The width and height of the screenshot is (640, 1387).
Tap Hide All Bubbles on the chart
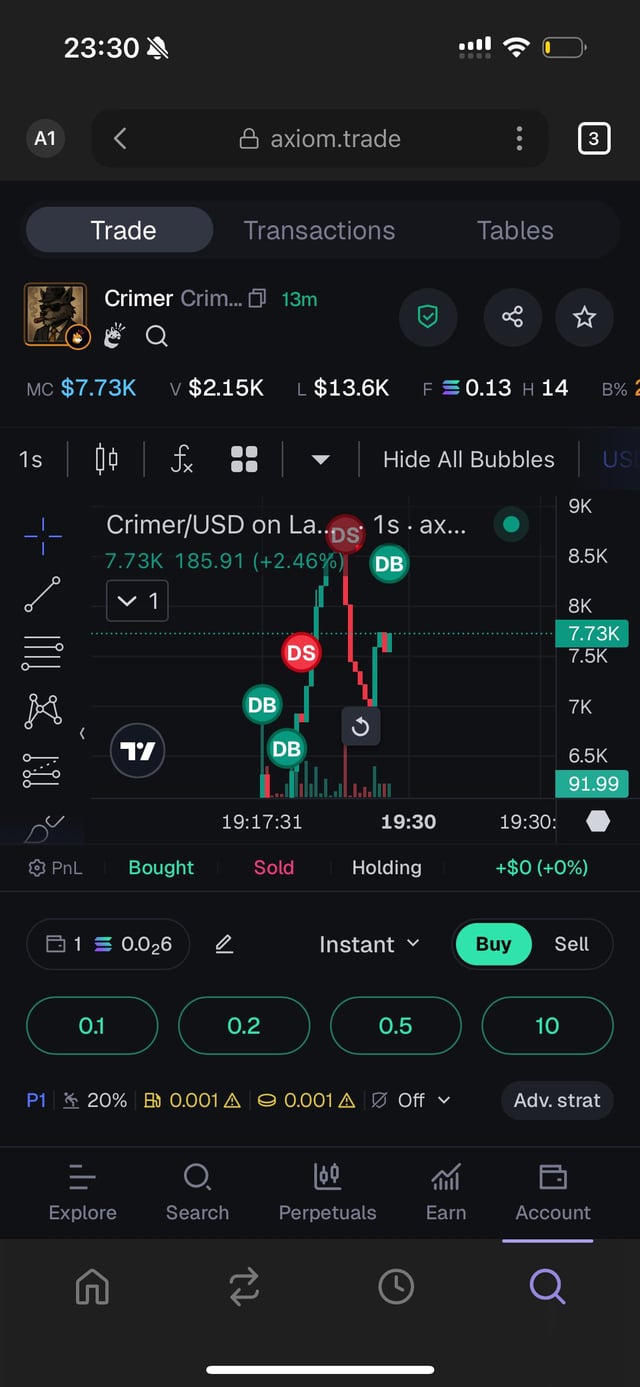[x=468, y=460]
